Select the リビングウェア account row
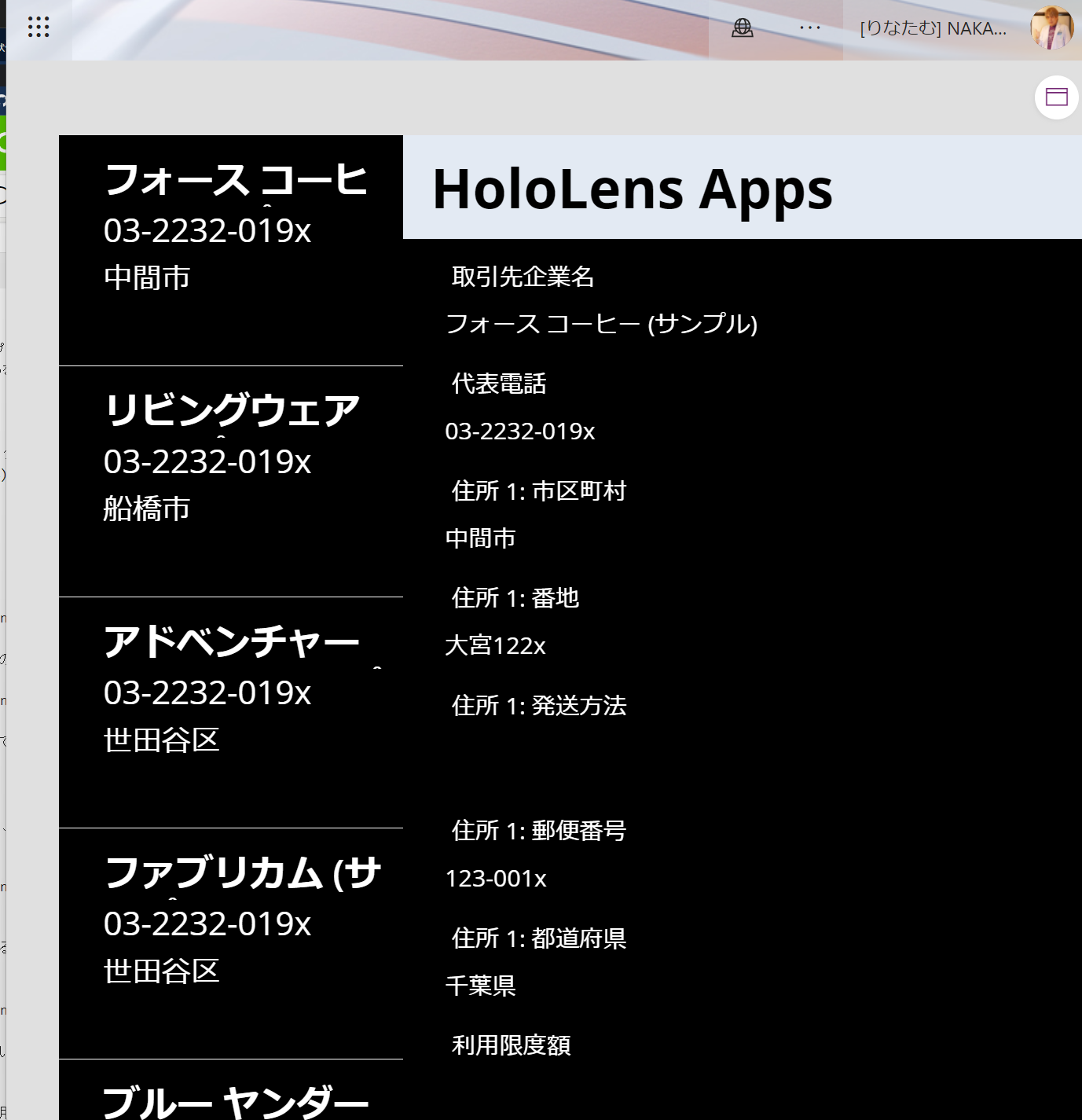Image resolution: width=1082 pixels, height=1120 pixels. tap(231, 481)
